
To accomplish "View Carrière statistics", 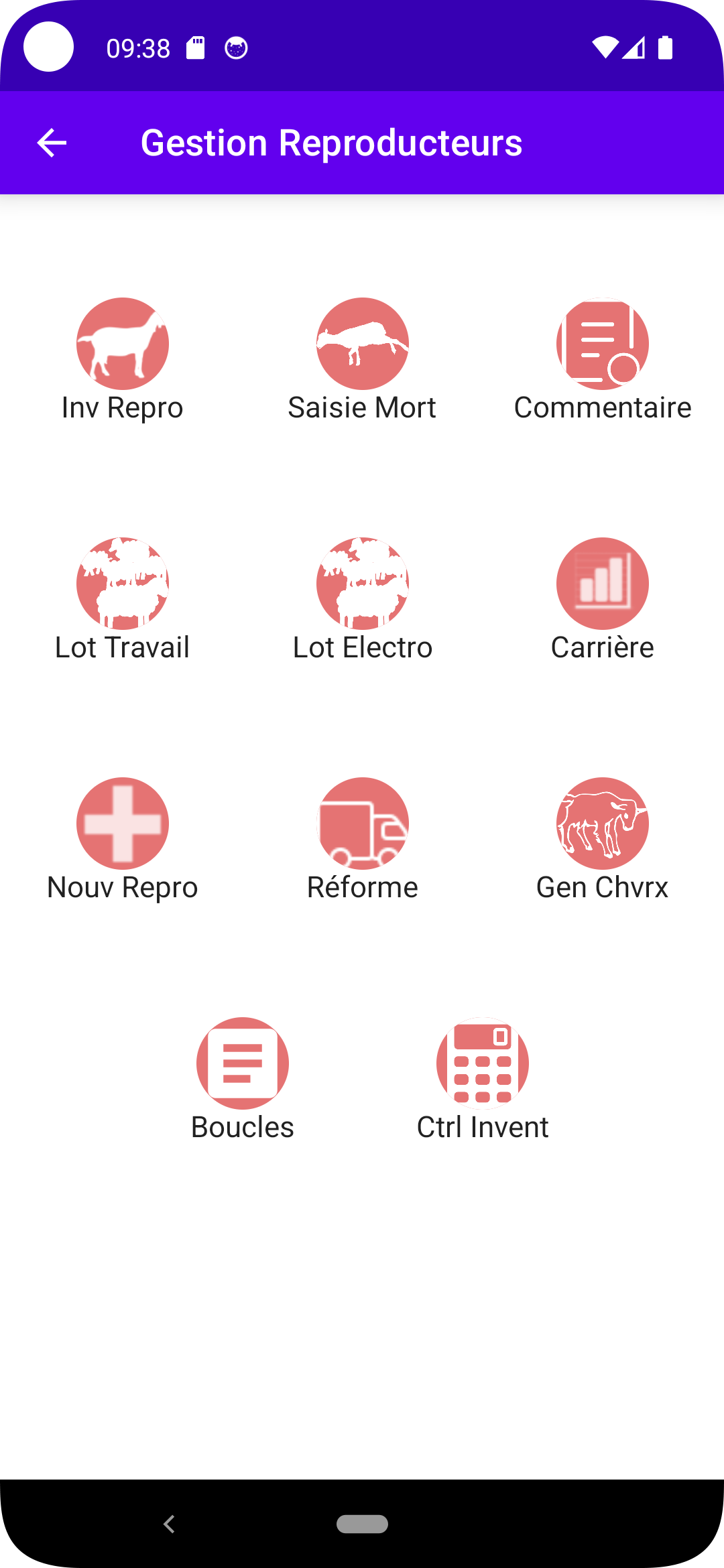I will [x=602, y=584].
